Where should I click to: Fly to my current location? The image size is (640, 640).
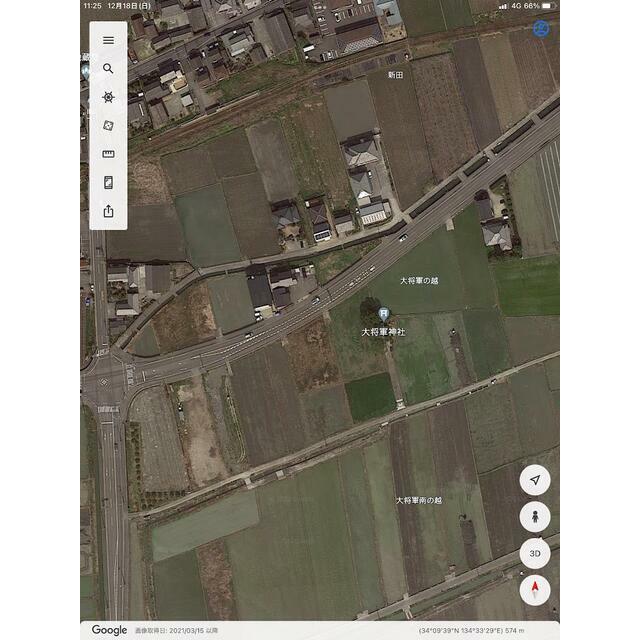[x=535, y=480]
